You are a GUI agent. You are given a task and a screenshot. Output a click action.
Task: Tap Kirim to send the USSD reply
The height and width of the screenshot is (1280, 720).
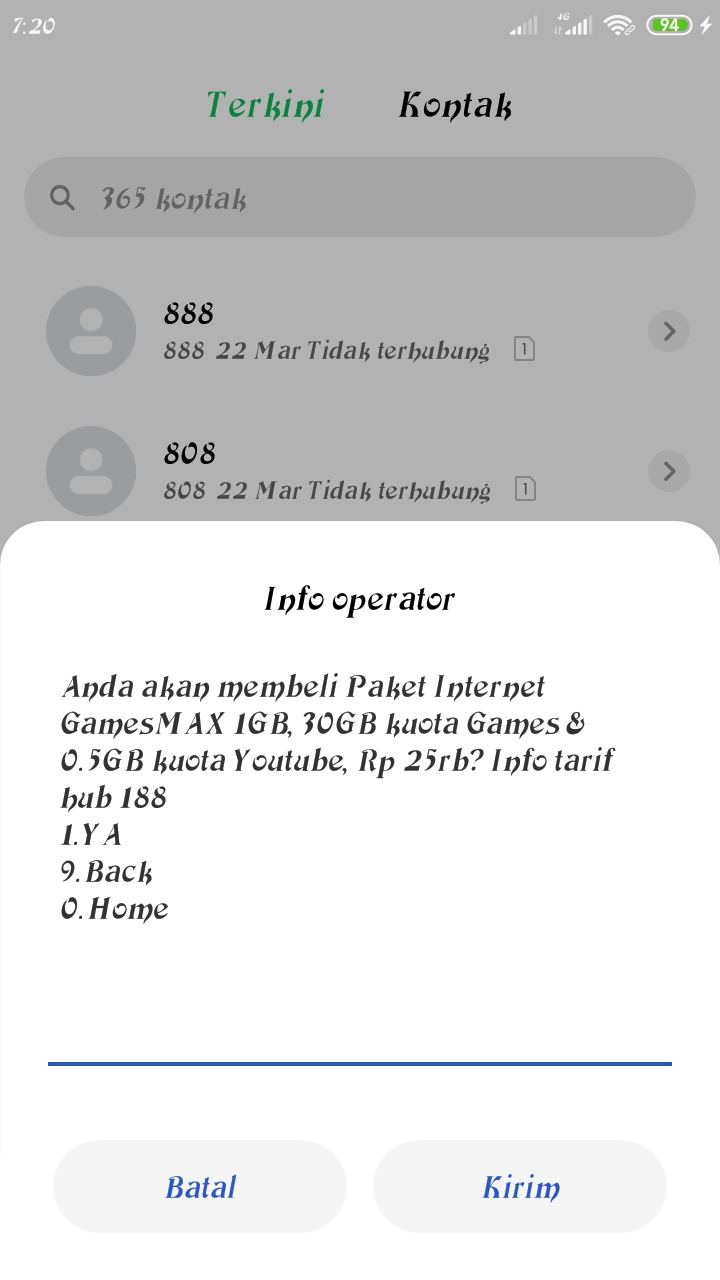[520, 1187]
